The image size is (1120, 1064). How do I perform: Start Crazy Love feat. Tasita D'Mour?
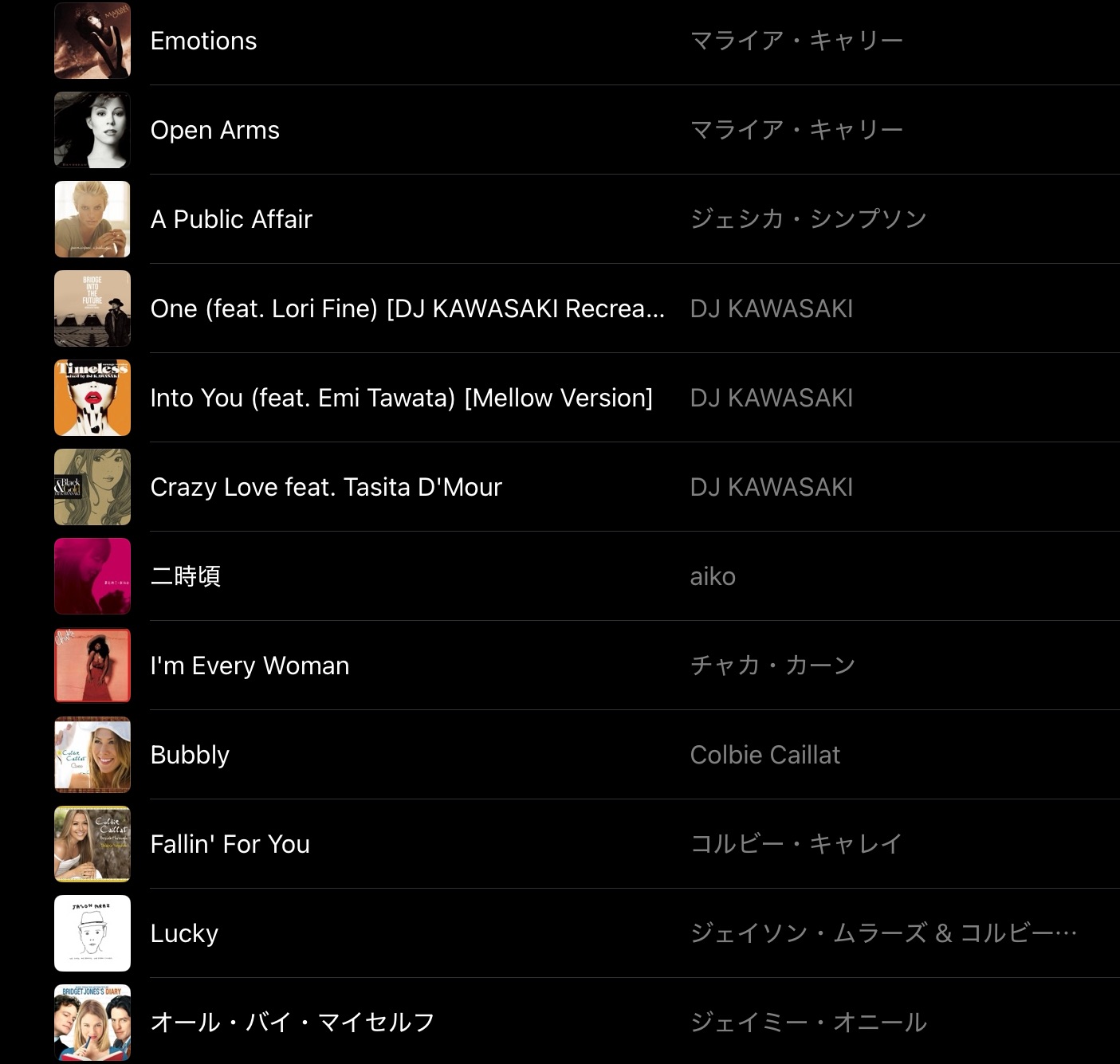coord(326,487)
